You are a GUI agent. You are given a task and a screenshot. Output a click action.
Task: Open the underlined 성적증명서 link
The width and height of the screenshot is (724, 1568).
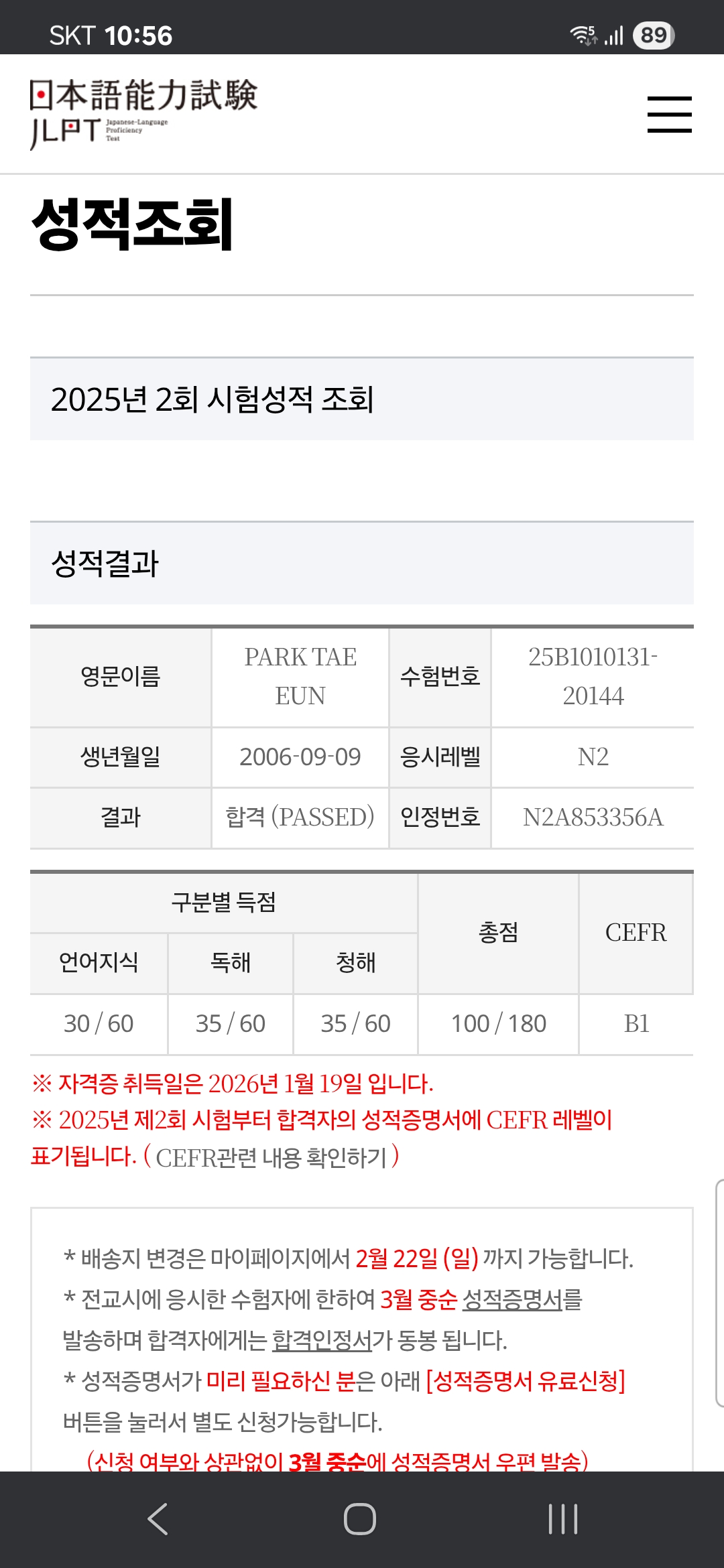tap(512, 1299)
